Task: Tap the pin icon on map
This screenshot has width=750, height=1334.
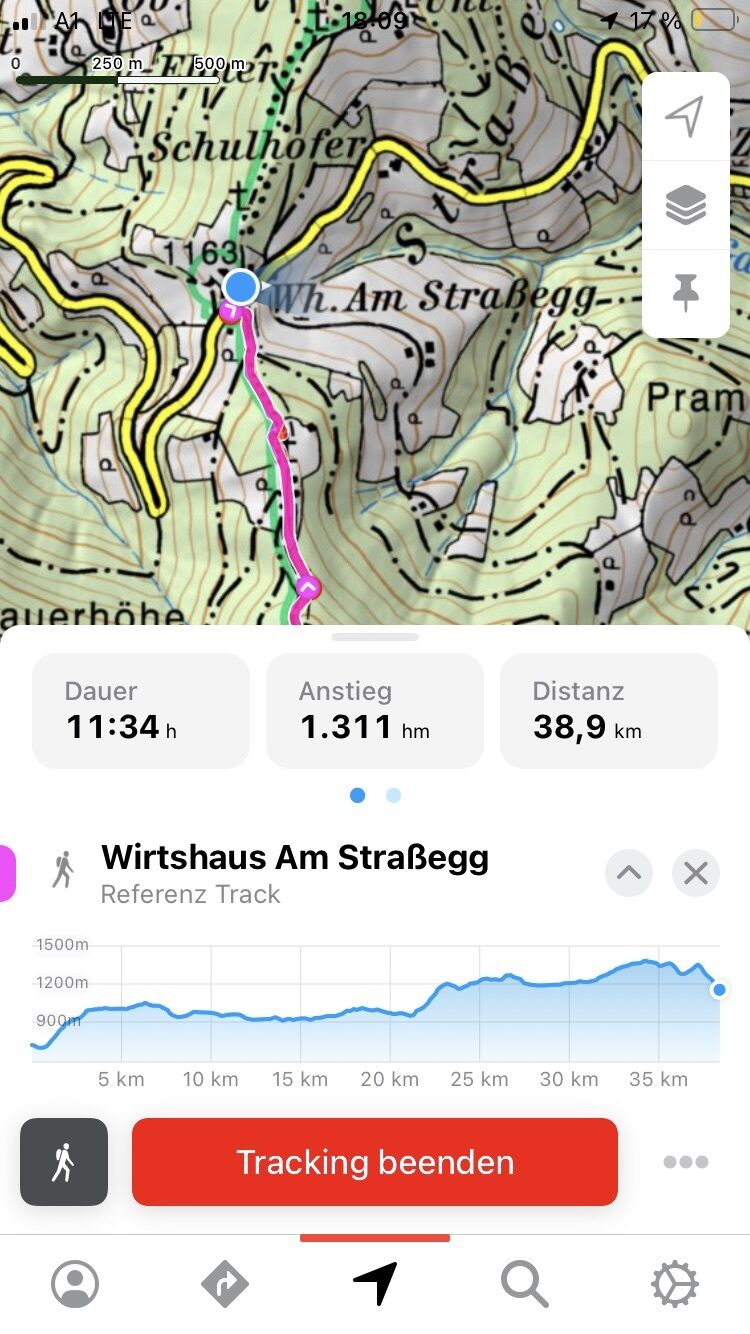Action: tap(685, 293)
